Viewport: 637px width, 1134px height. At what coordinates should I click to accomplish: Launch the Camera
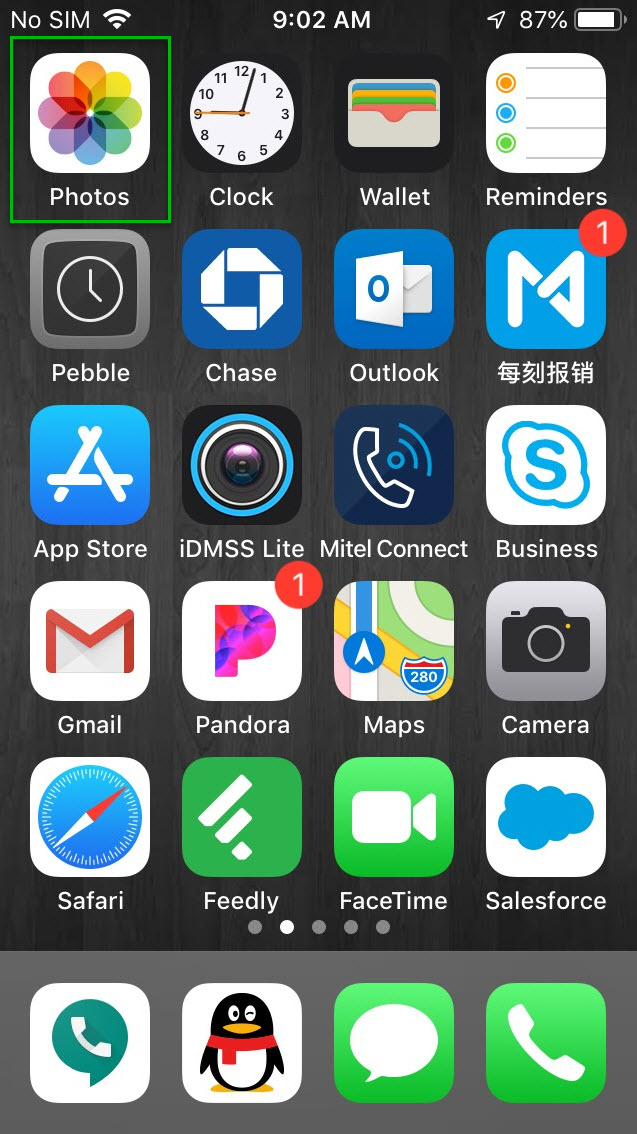click(x=546, y=641)
